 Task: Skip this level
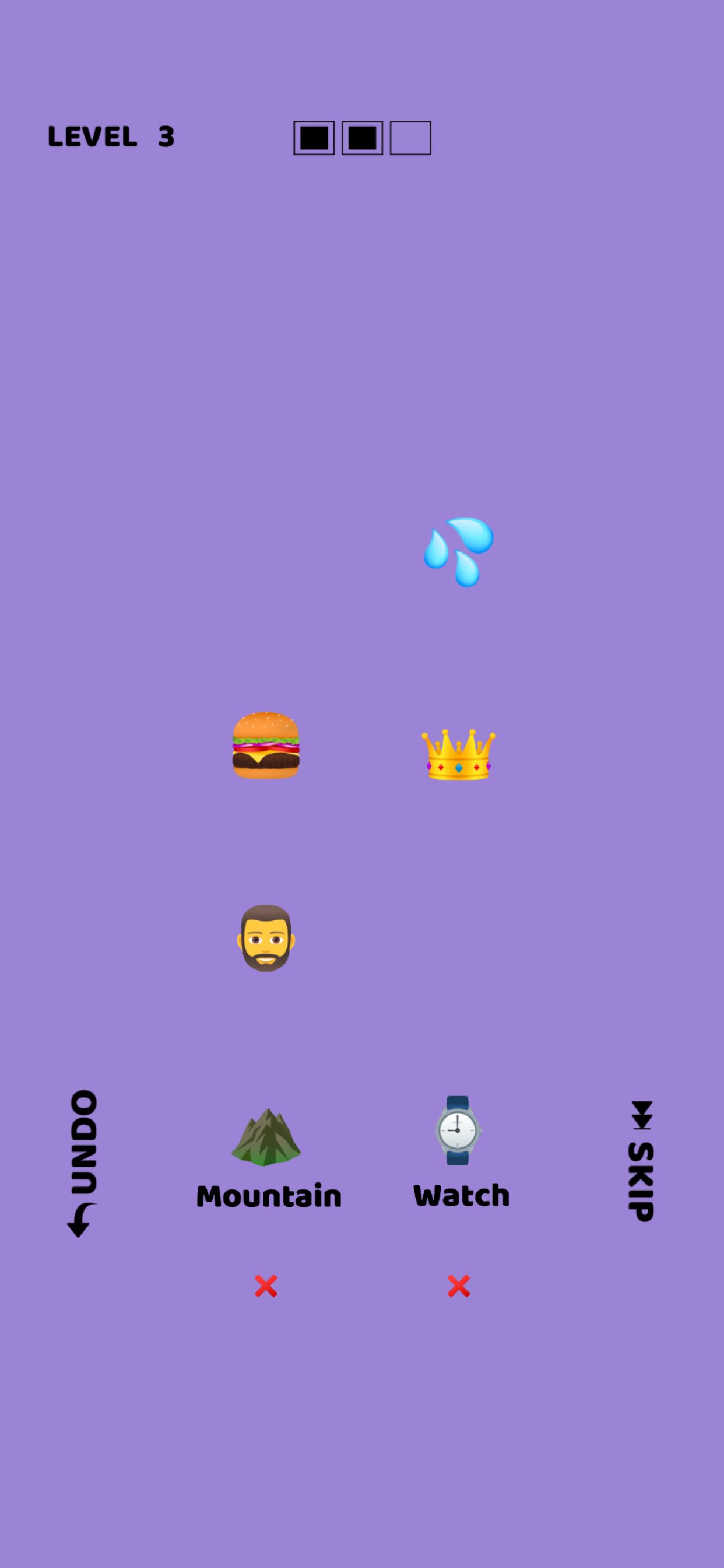point(641,1160)
